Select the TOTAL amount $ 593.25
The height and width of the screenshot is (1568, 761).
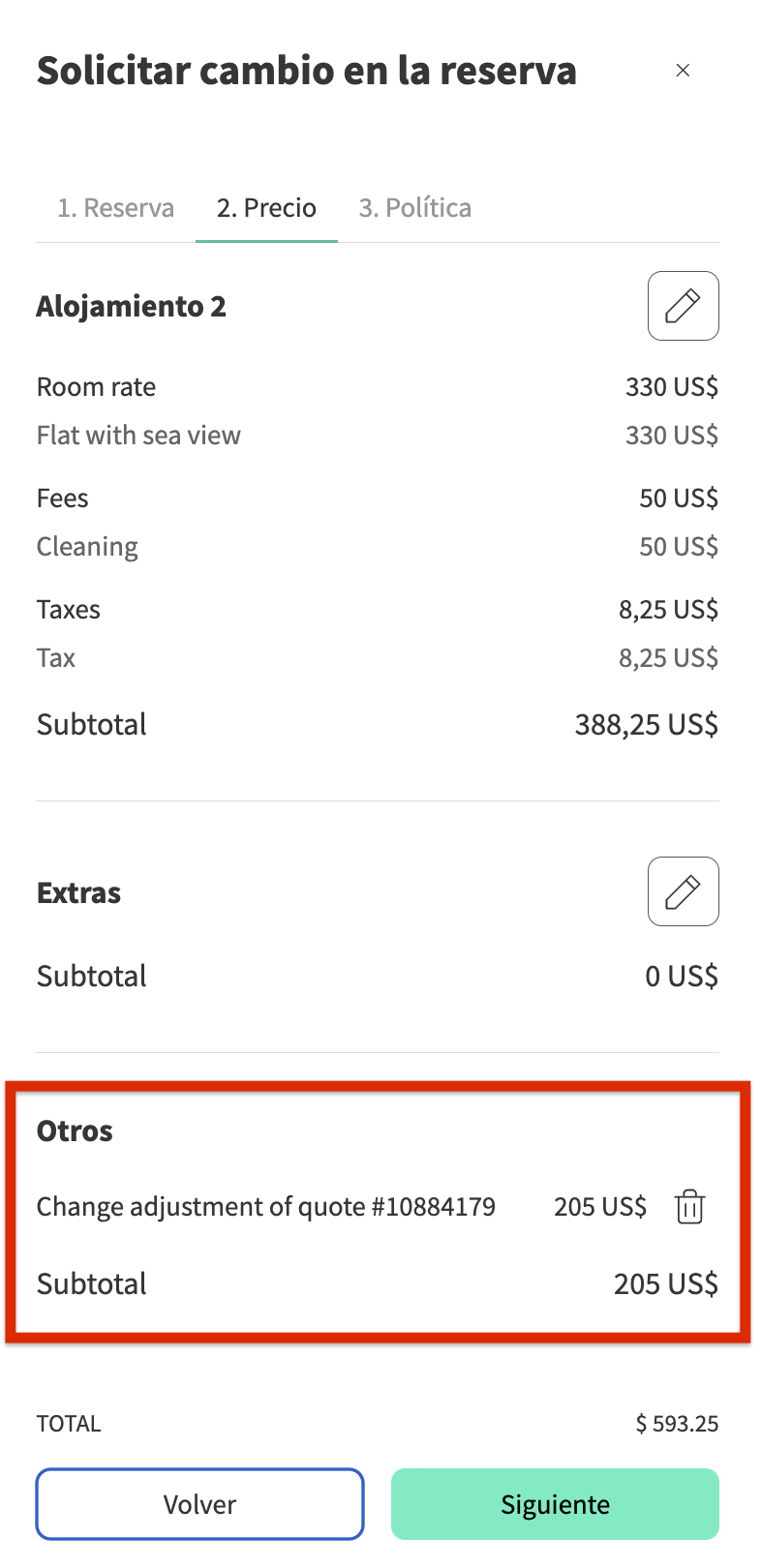coord(678,1423)
